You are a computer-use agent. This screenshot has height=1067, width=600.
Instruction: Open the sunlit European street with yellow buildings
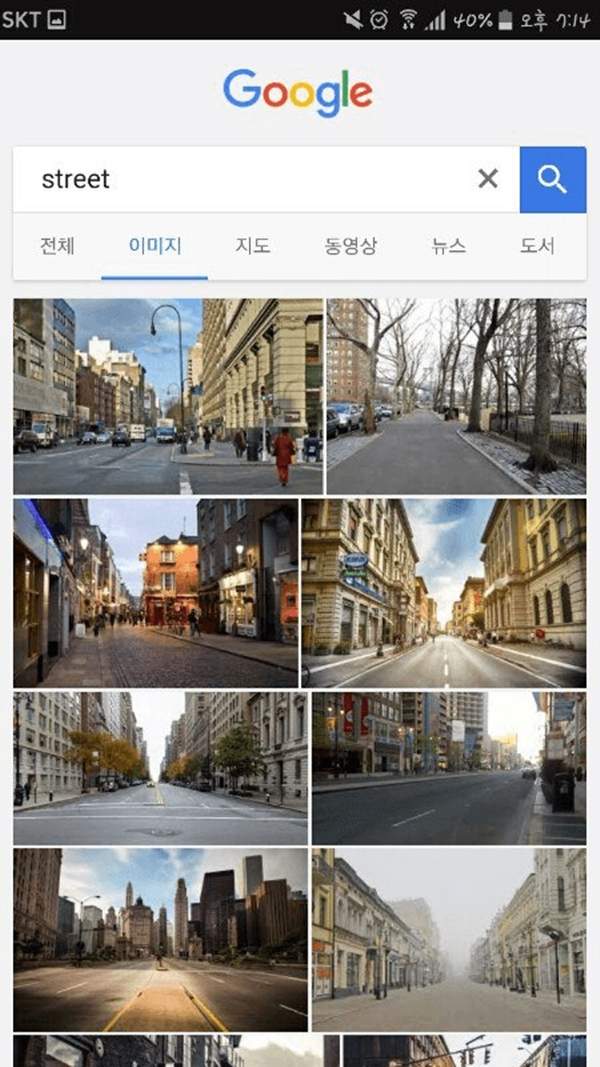click(443, 592)
